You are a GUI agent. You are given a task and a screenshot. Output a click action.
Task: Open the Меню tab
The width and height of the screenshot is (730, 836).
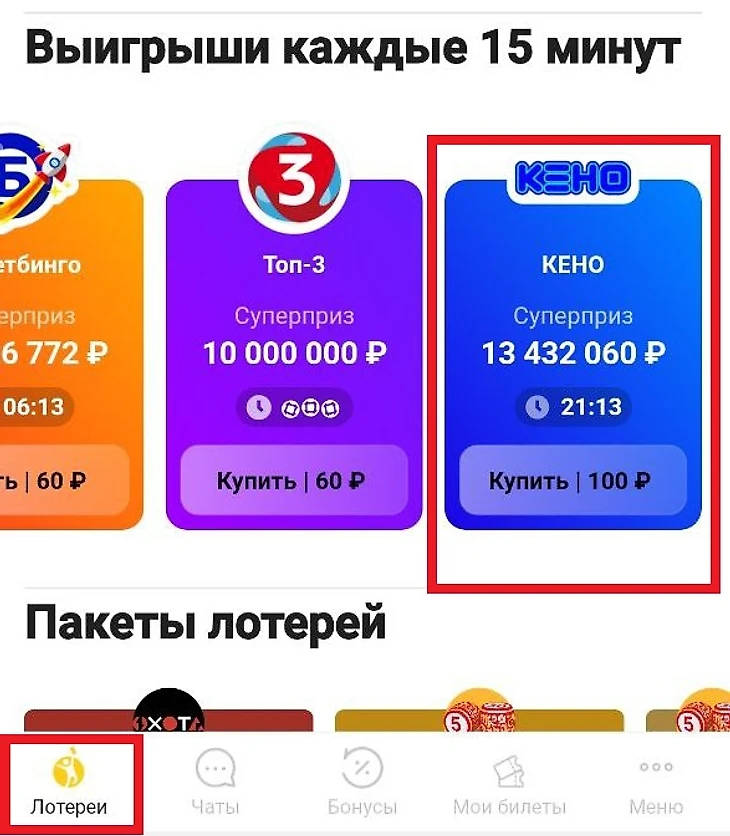[x=655, y=787]
